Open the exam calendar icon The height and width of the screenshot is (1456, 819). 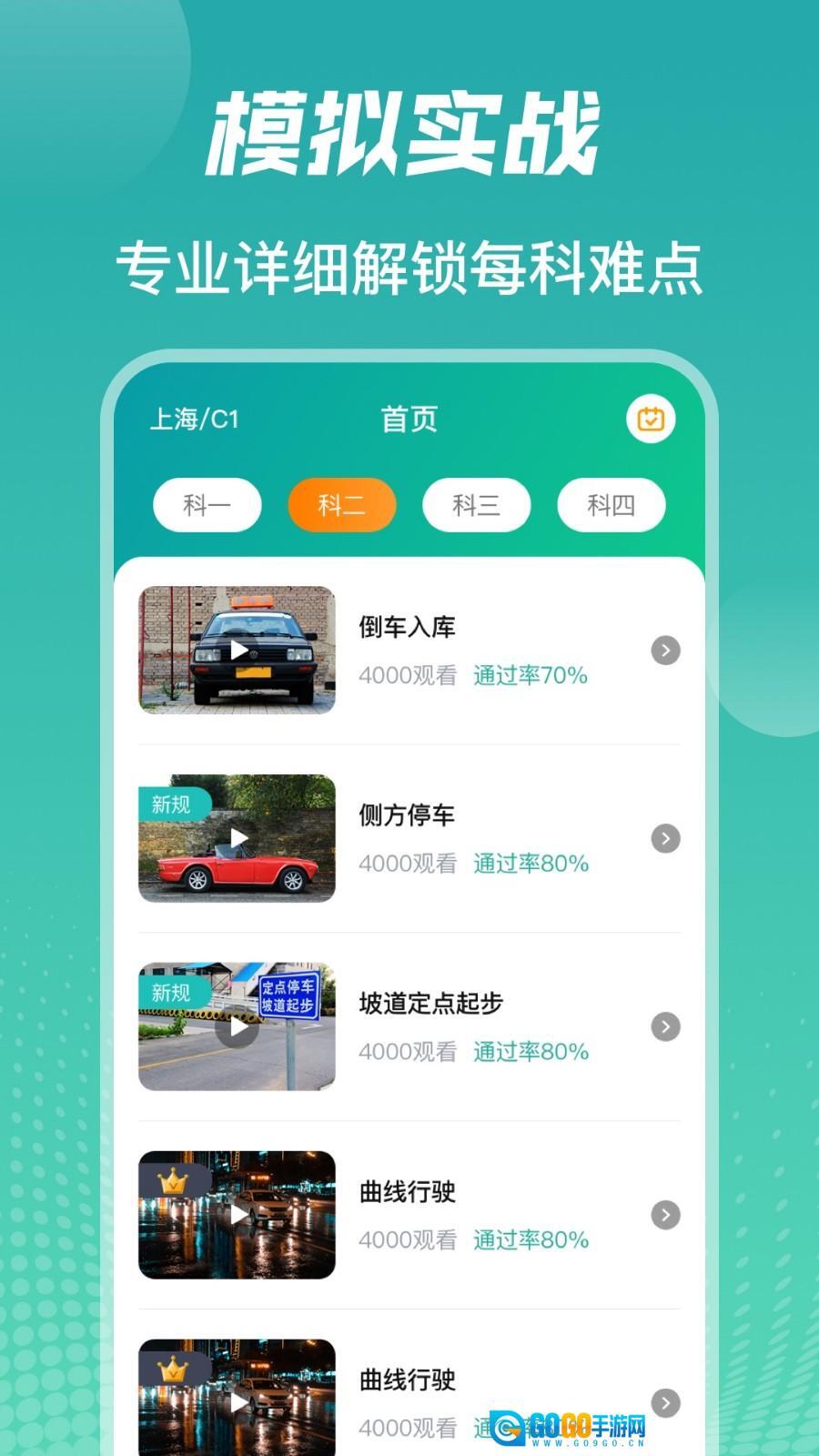(652, 419)
